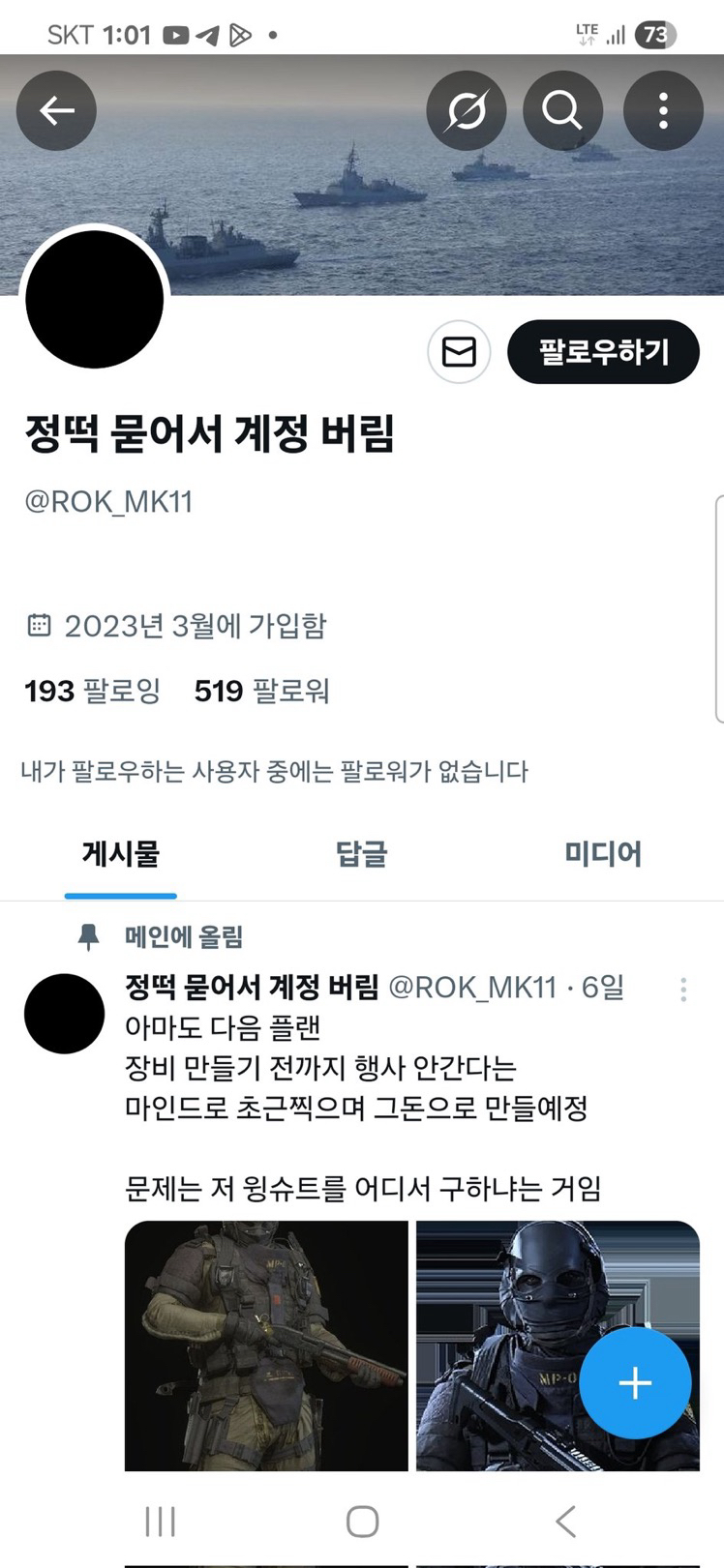Open the pinned post's three-dot menu
The width and height of the screenshot is (724, 1568).
[683, 989]
